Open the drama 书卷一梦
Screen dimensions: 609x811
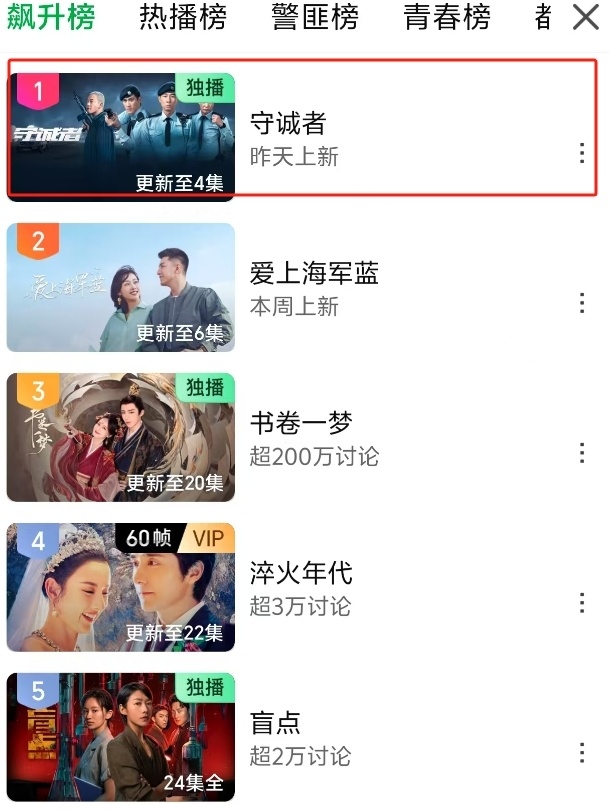[301, 423]
